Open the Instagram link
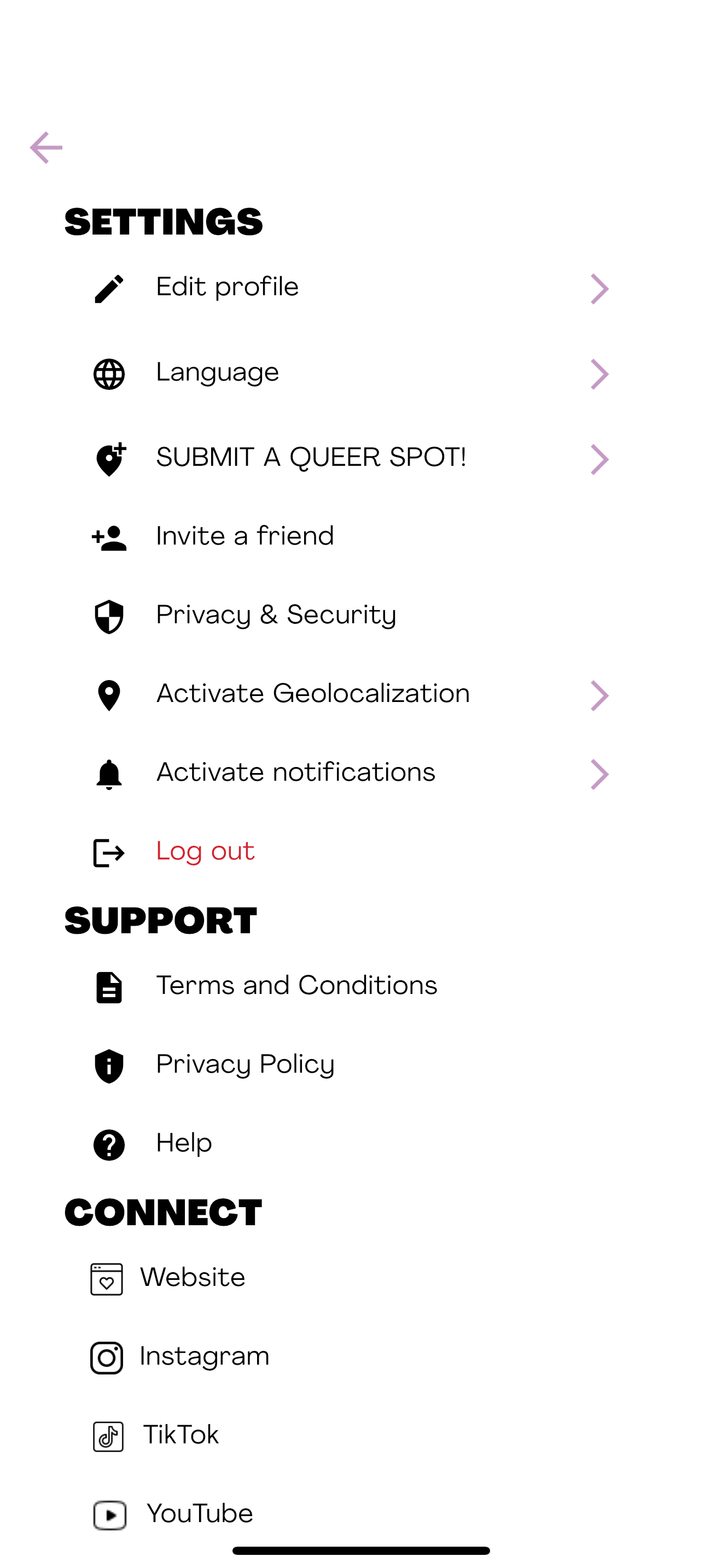Viewport: 722px width, 1568px height. [204, 1357]
